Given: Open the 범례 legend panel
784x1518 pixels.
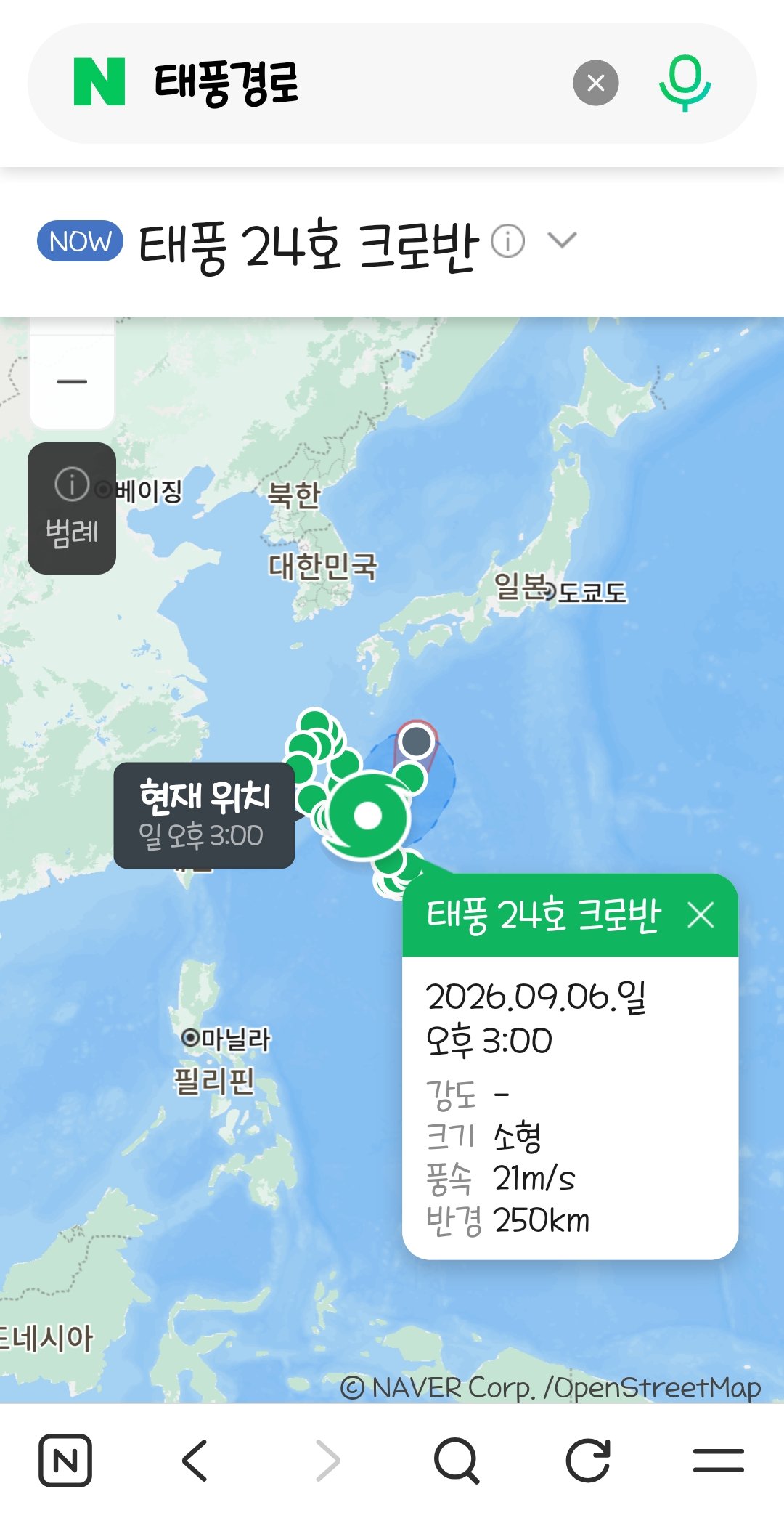Looking at the screenshot, I should pyautogui.click(x=72, y=508).
